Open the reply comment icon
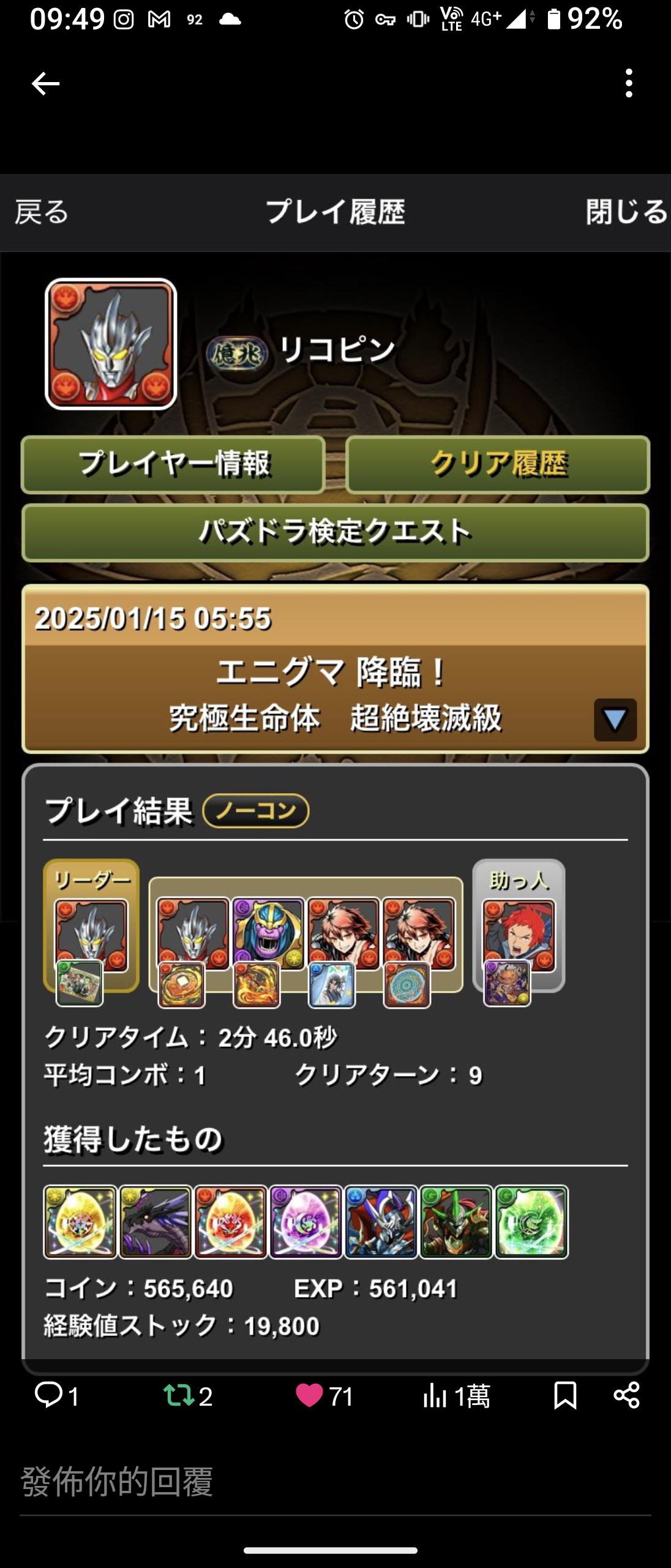The image size is (671, 1568). point(49,1396)
